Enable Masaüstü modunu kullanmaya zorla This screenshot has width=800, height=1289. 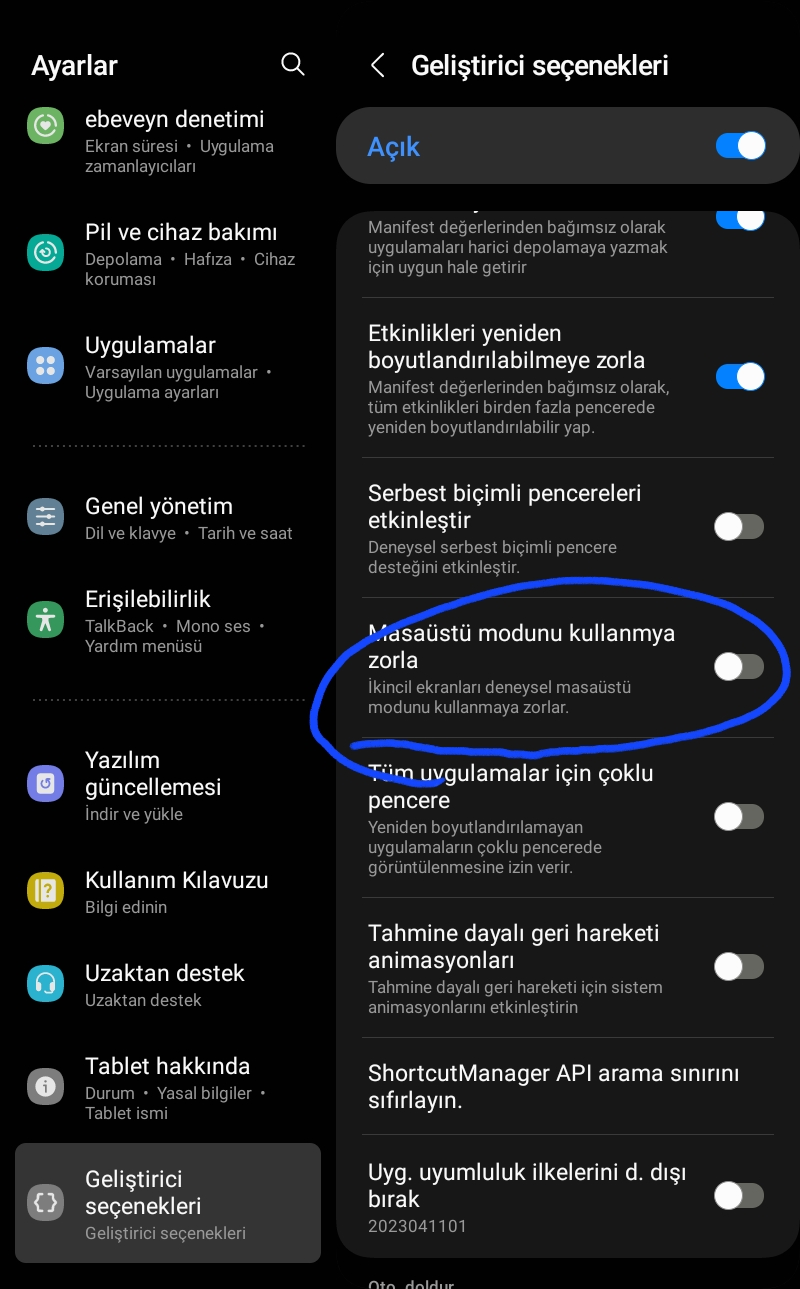click(x=740, y=667)
